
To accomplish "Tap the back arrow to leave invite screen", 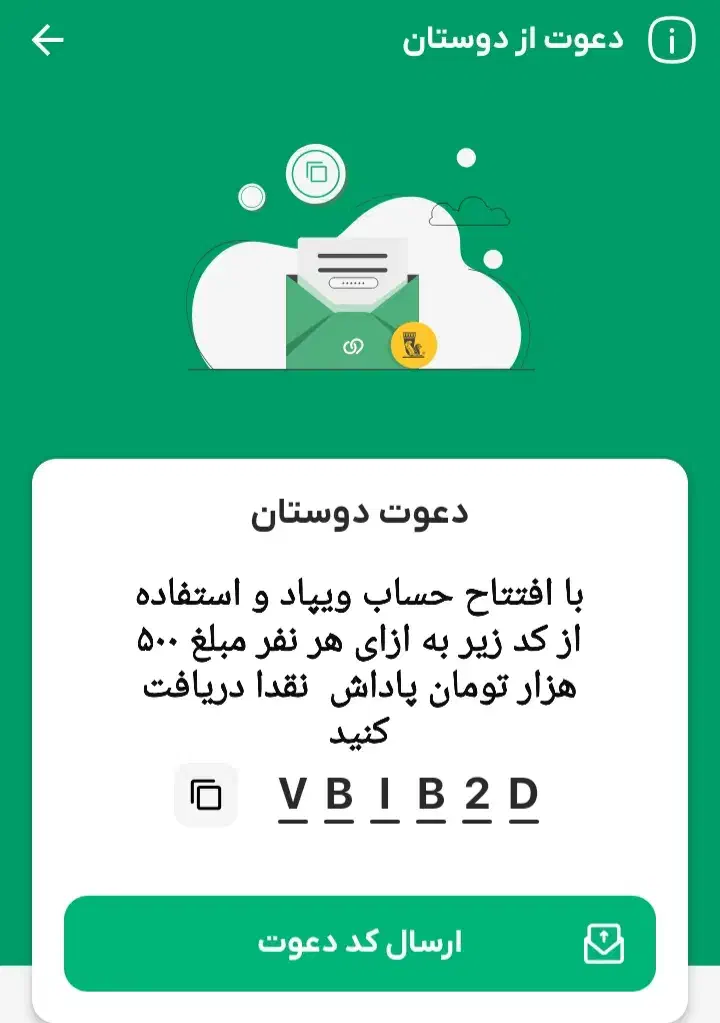I will [x=49, y=40].
